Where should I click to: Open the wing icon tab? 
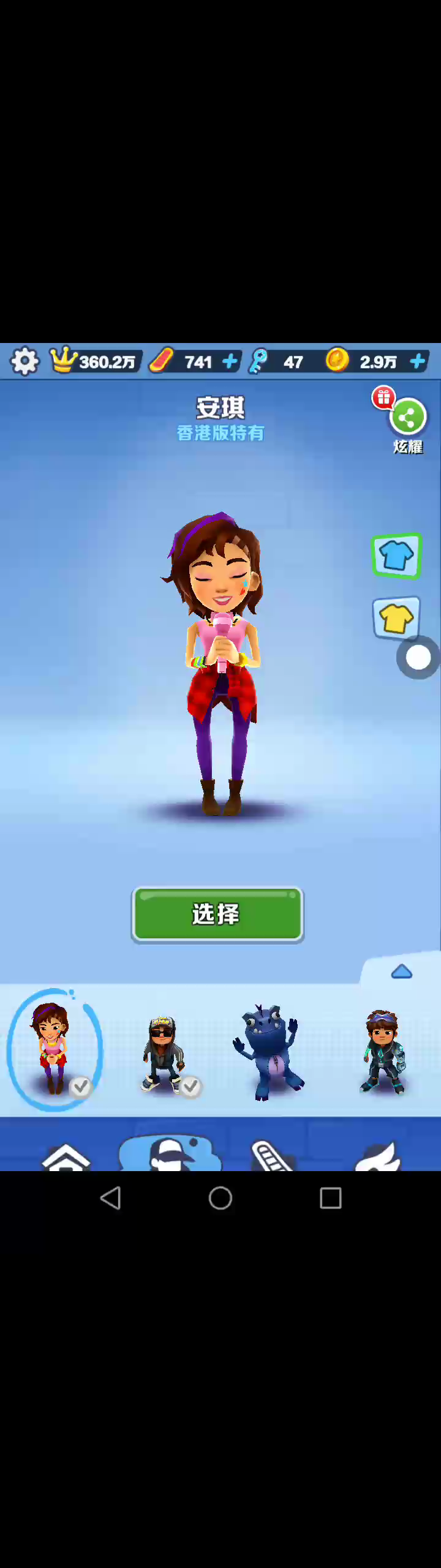pyautogui.click(x=378, y=1156)
